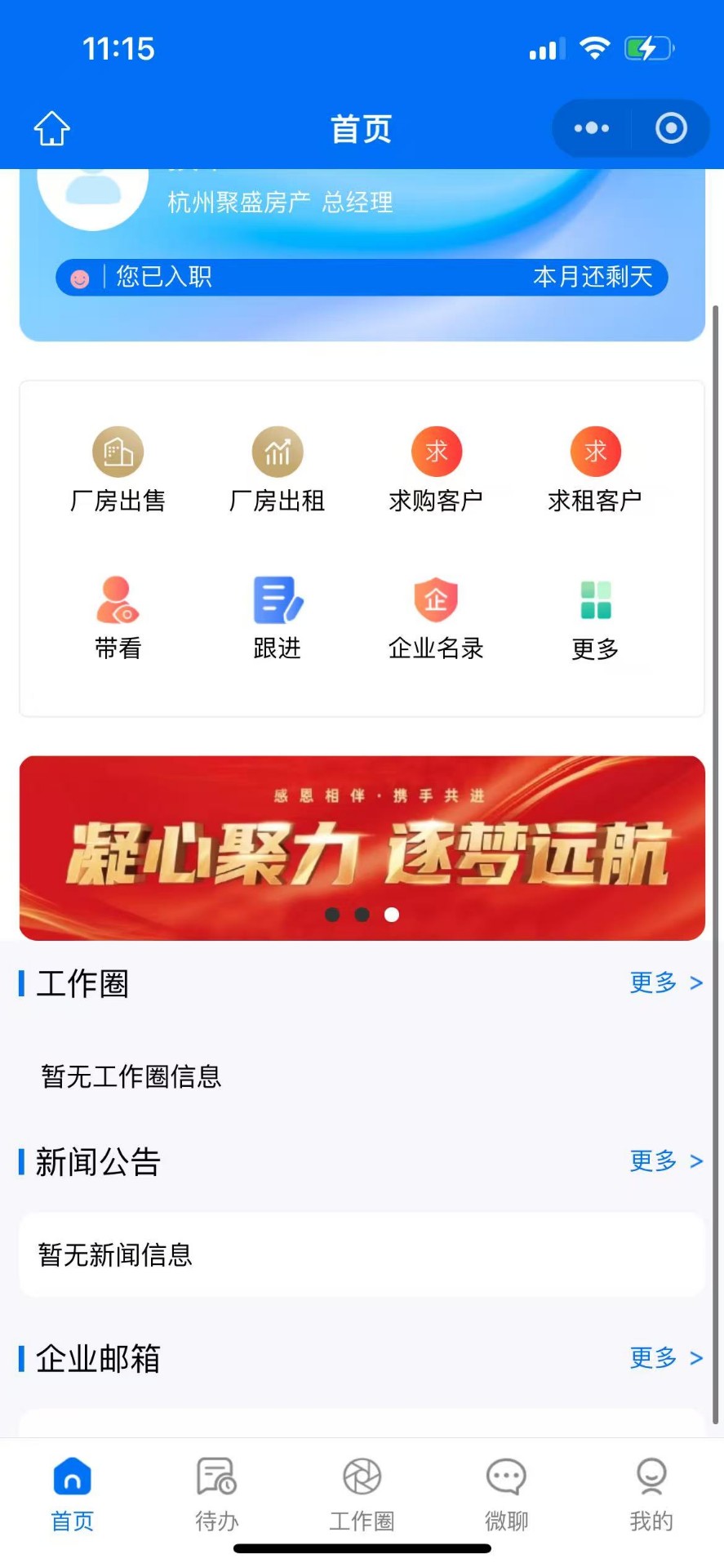Image resolution: width=724 pixels, height=1568 pixels.
Task: Open the 凝心聚力 逐梦远航 banner
Action: pyautogui.click(x=362, y=848)
